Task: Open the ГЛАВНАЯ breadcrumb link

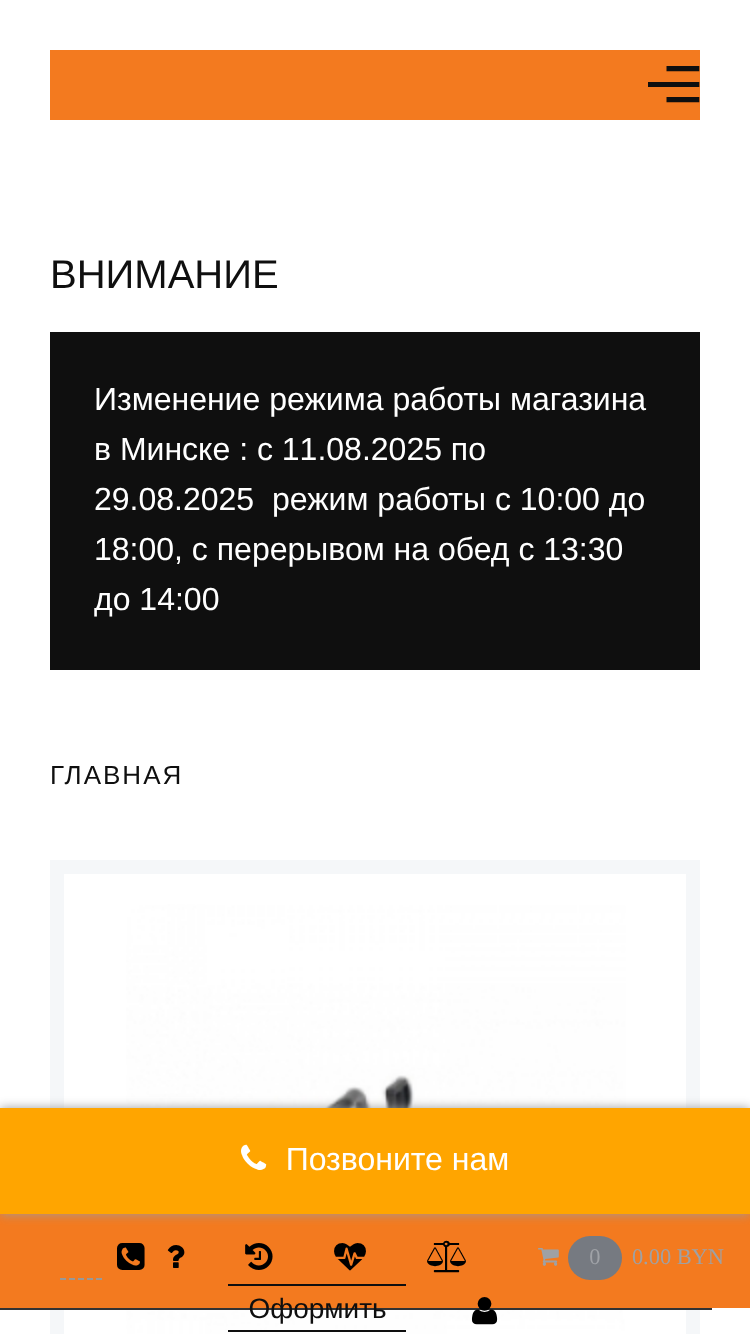Action: [x=116, y=775]
